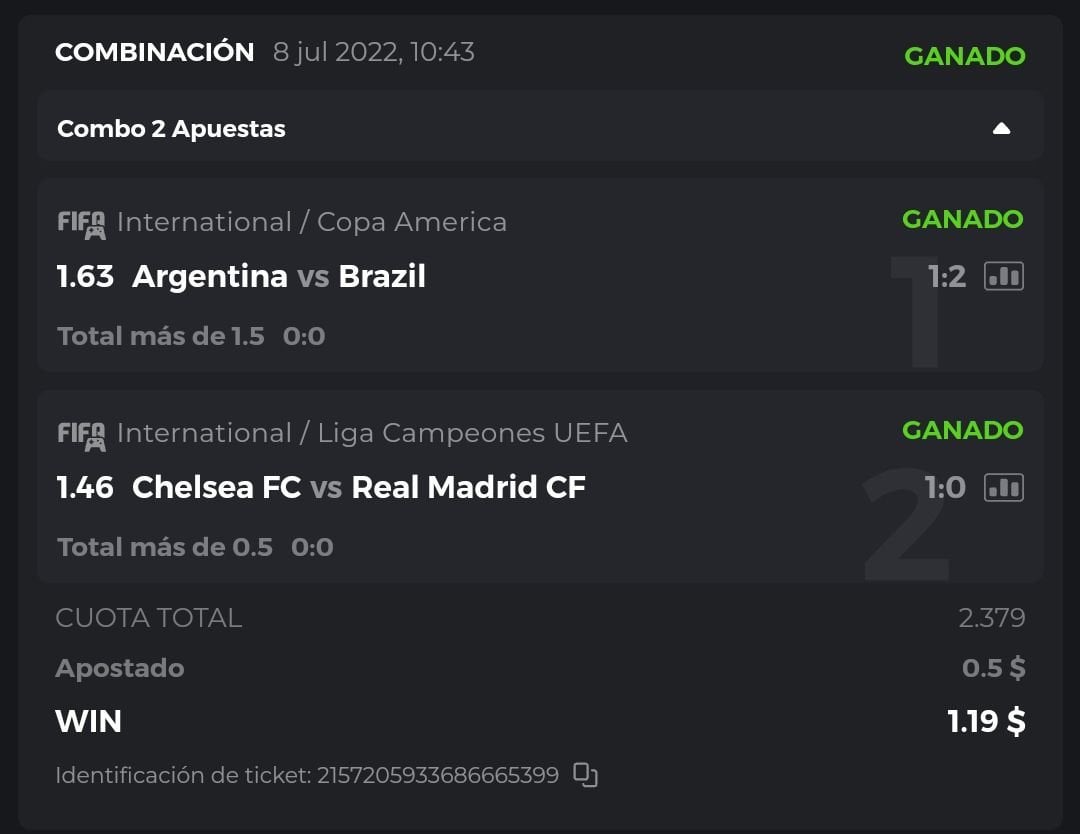The image size is (1080, 834).
Task: Collapse the Combo 2 Apuestas section
Action: click(1001, 129)
